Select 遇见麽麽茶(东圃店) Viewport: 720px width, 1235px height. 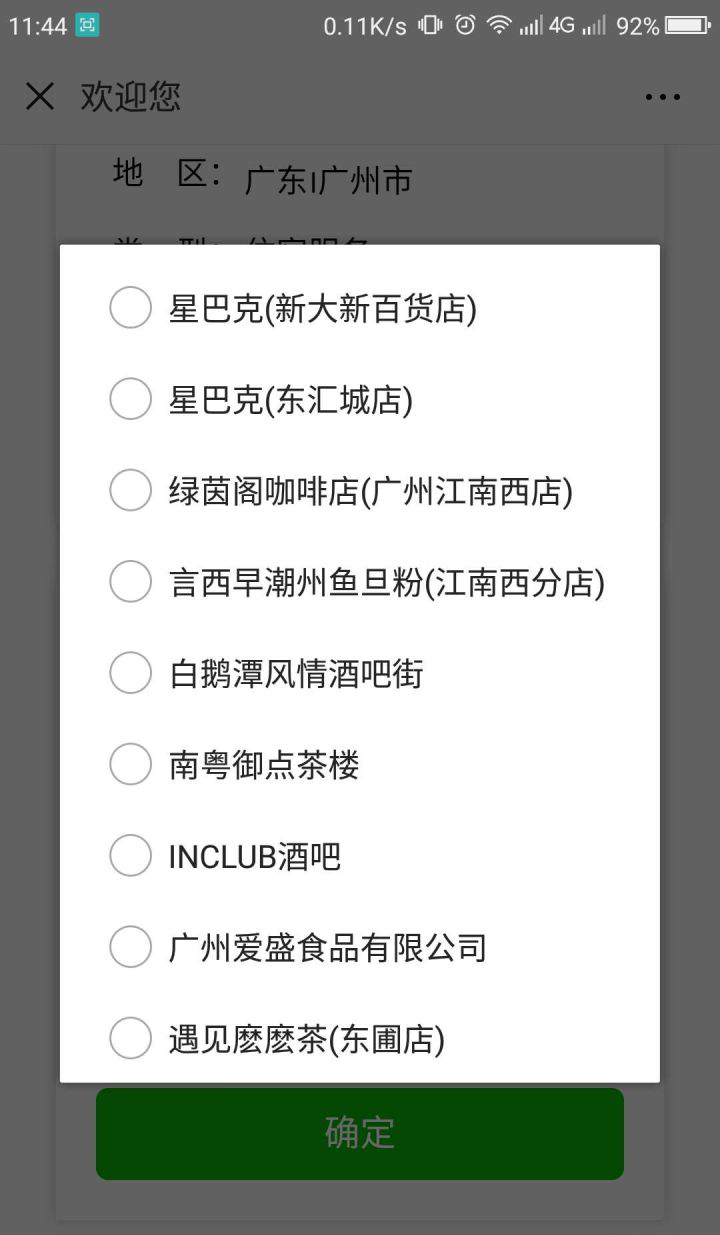(131, 1038)
